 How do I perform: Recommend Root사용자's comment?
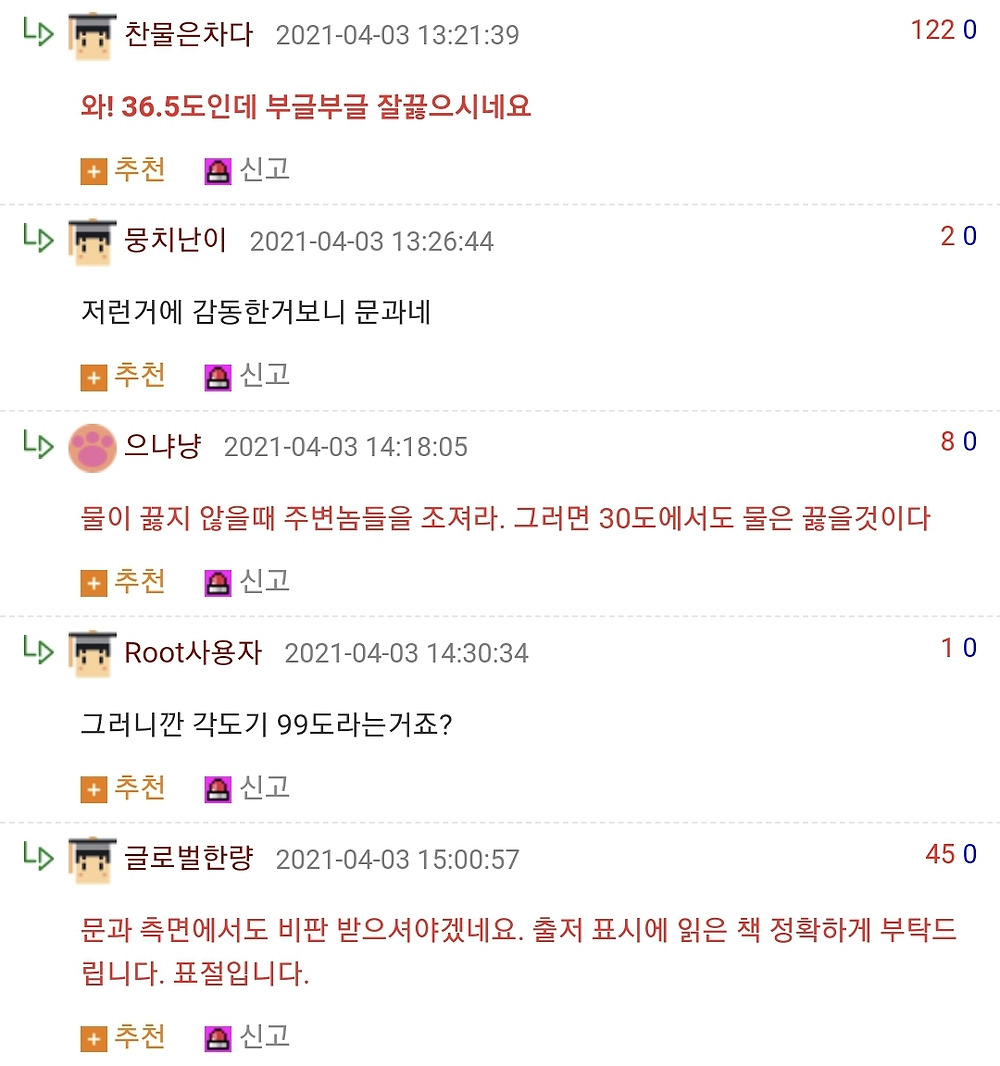(124, 788)
